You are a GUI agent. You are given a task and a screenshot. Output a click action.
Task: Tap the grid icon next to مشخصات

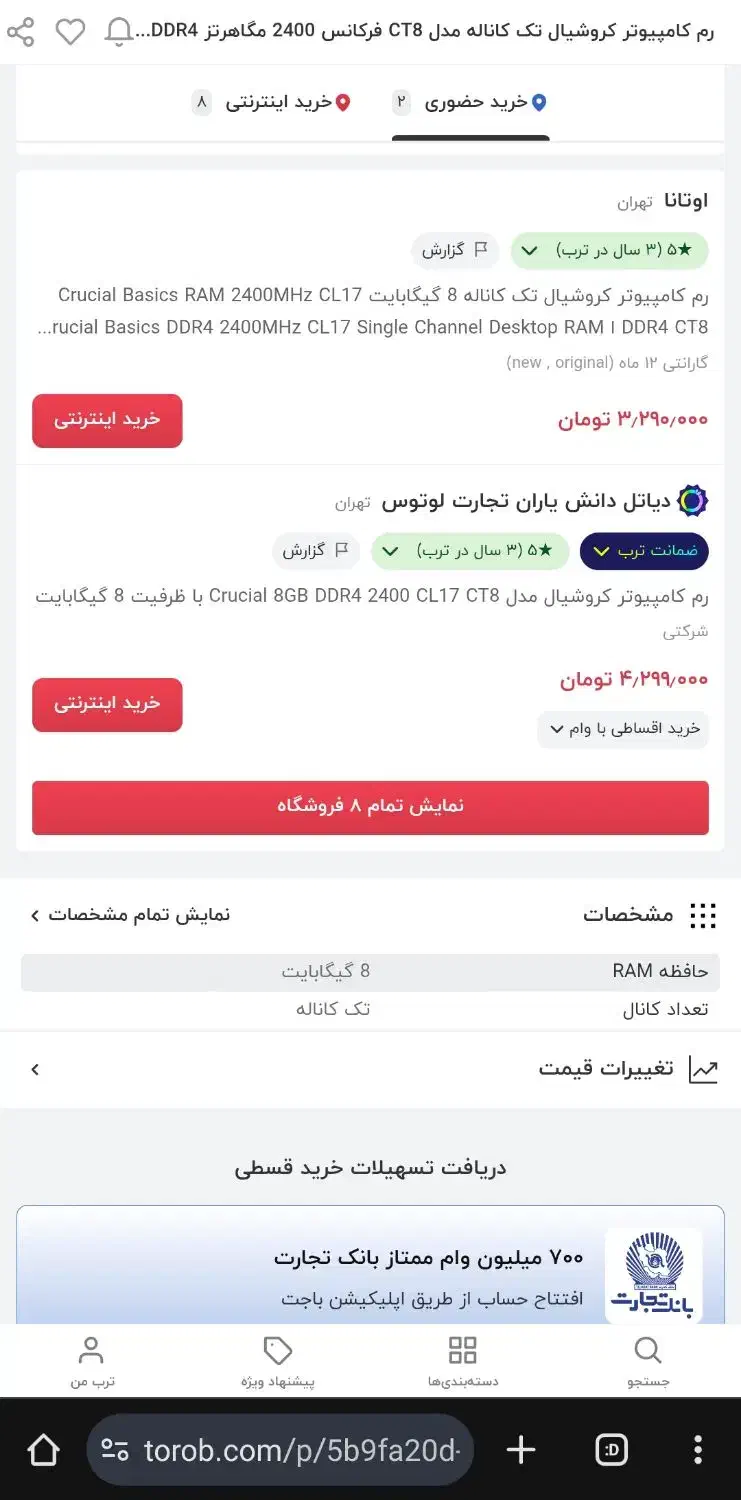tap(703, 915)
